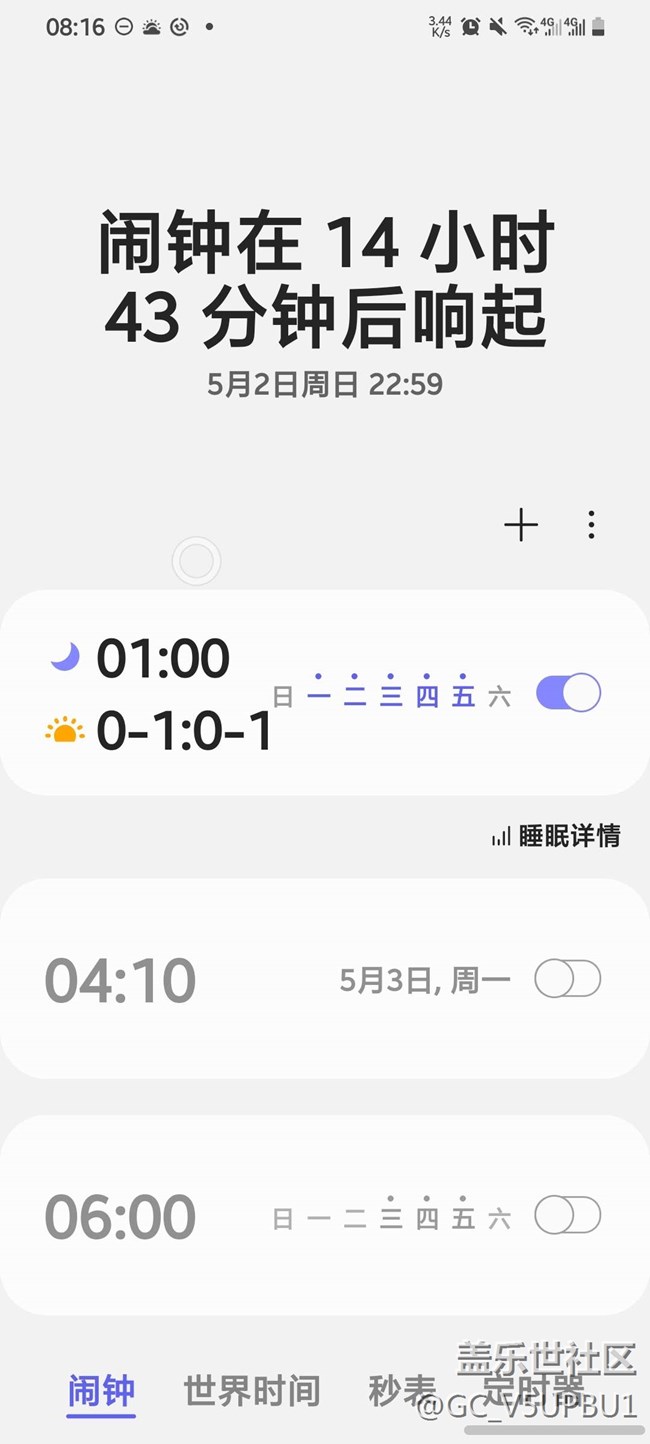Enable the 06:00 alarm
Screen dimensions: 650x1444
pyautogui.click(x=568, y=1216)
